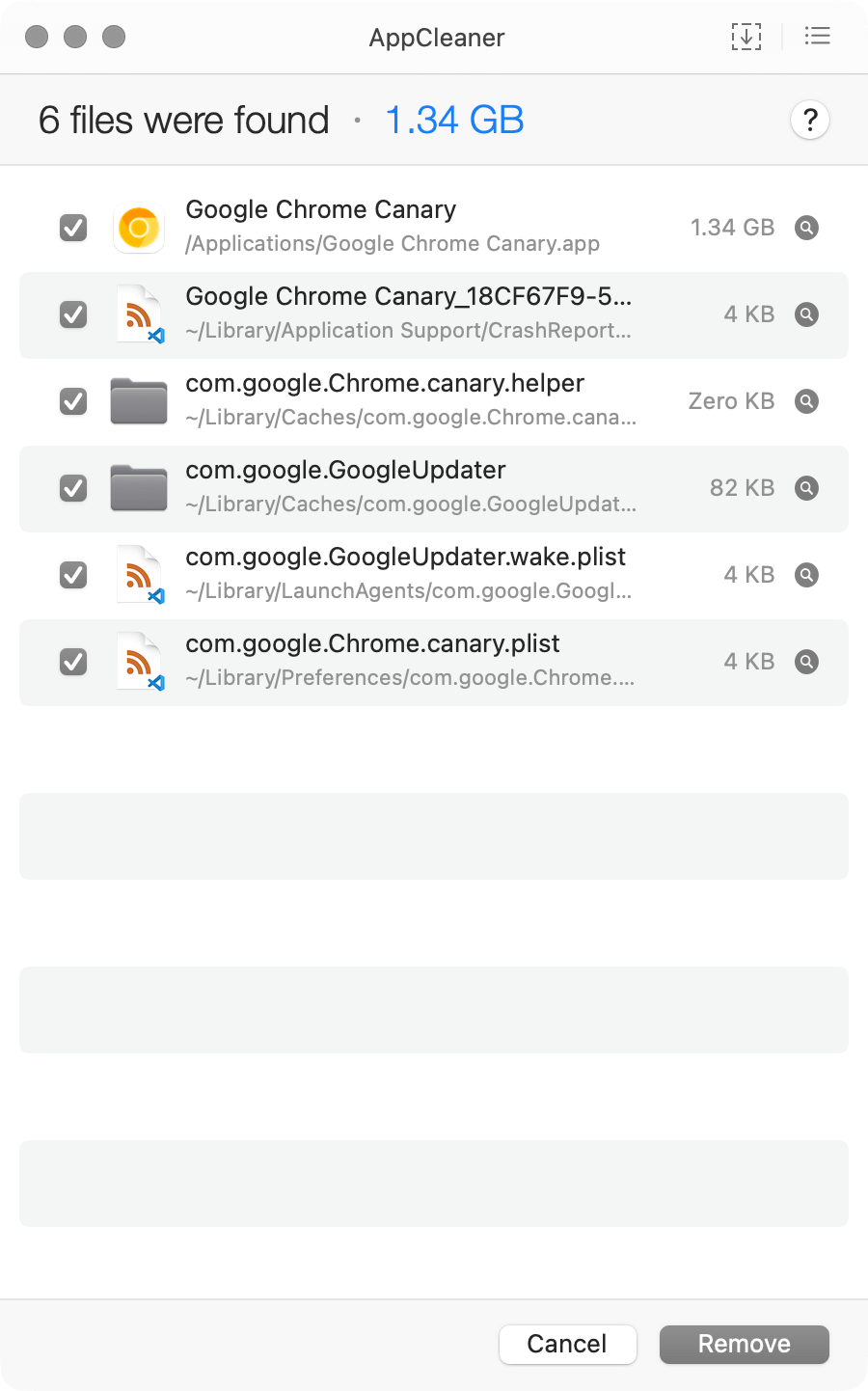Click the Remove button
868x1391 pixels.
744,1344
